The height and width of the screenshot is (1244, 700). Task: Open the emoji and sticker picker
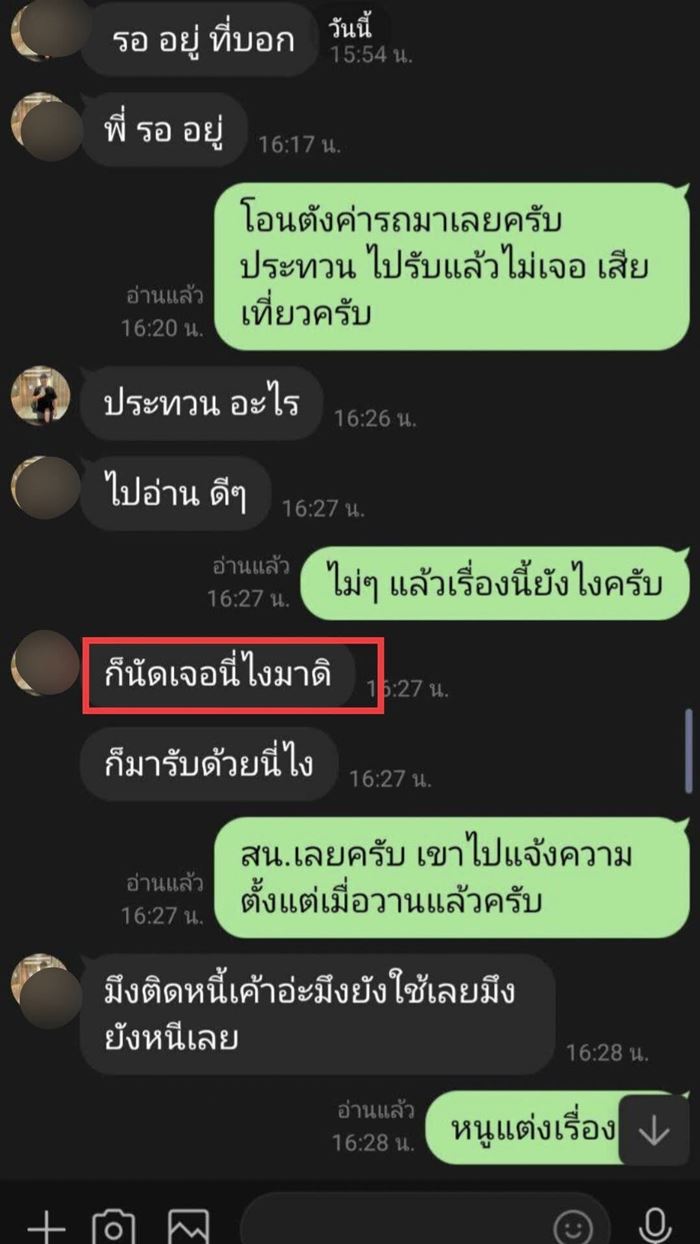click(x=572, y=1228)
